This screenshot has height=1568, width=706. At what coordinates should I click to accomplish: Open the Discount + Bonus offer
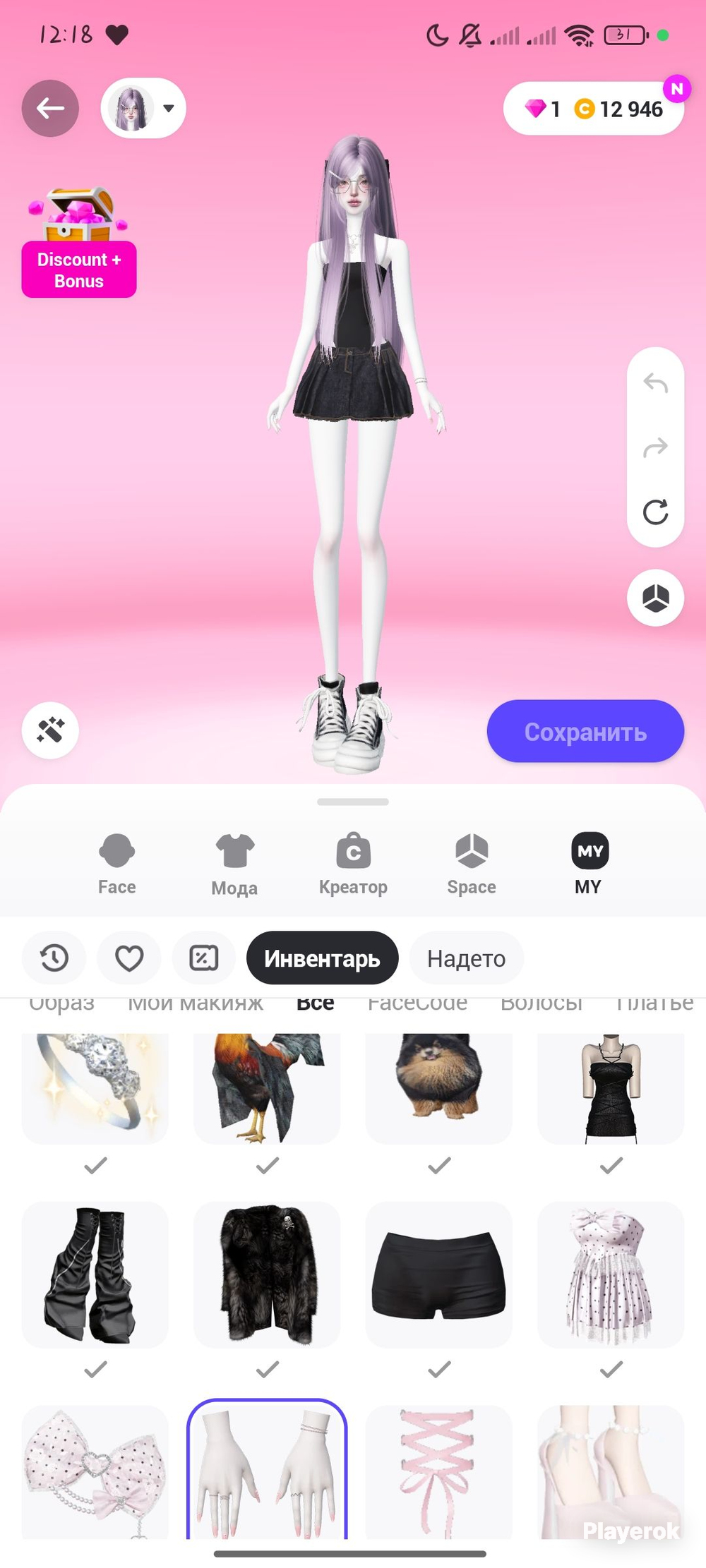[78, 243]
